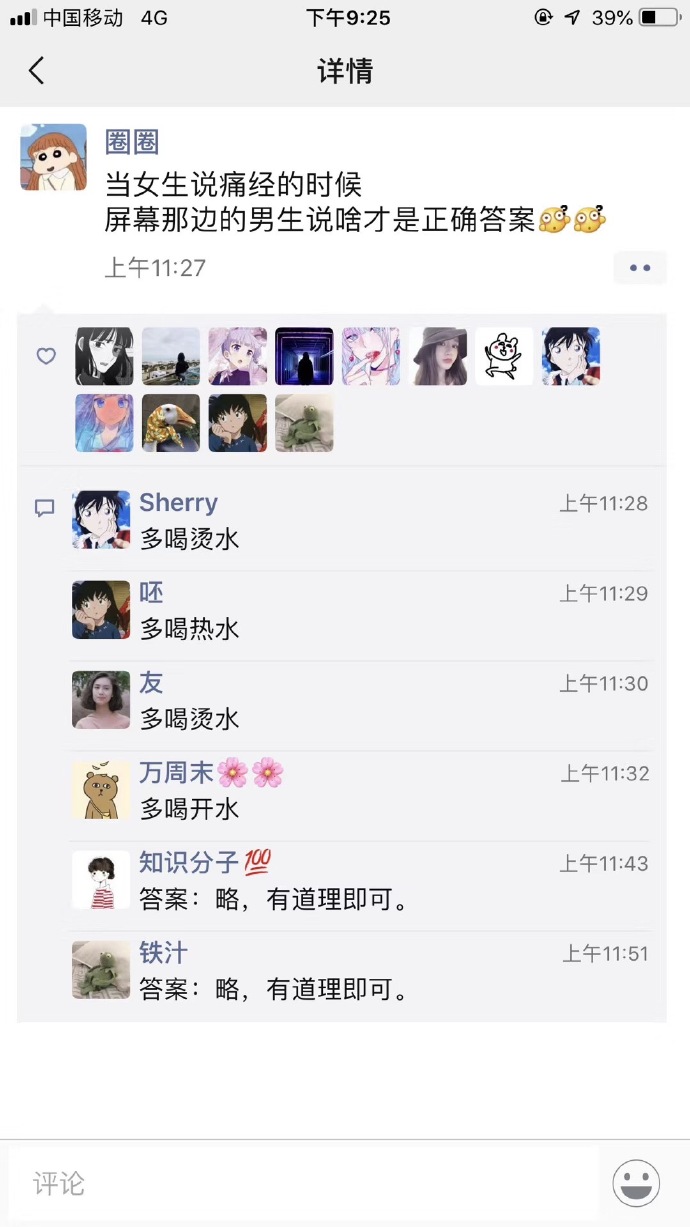
Task: Open the emoji picker smiley
Action: coord(637,1183)
